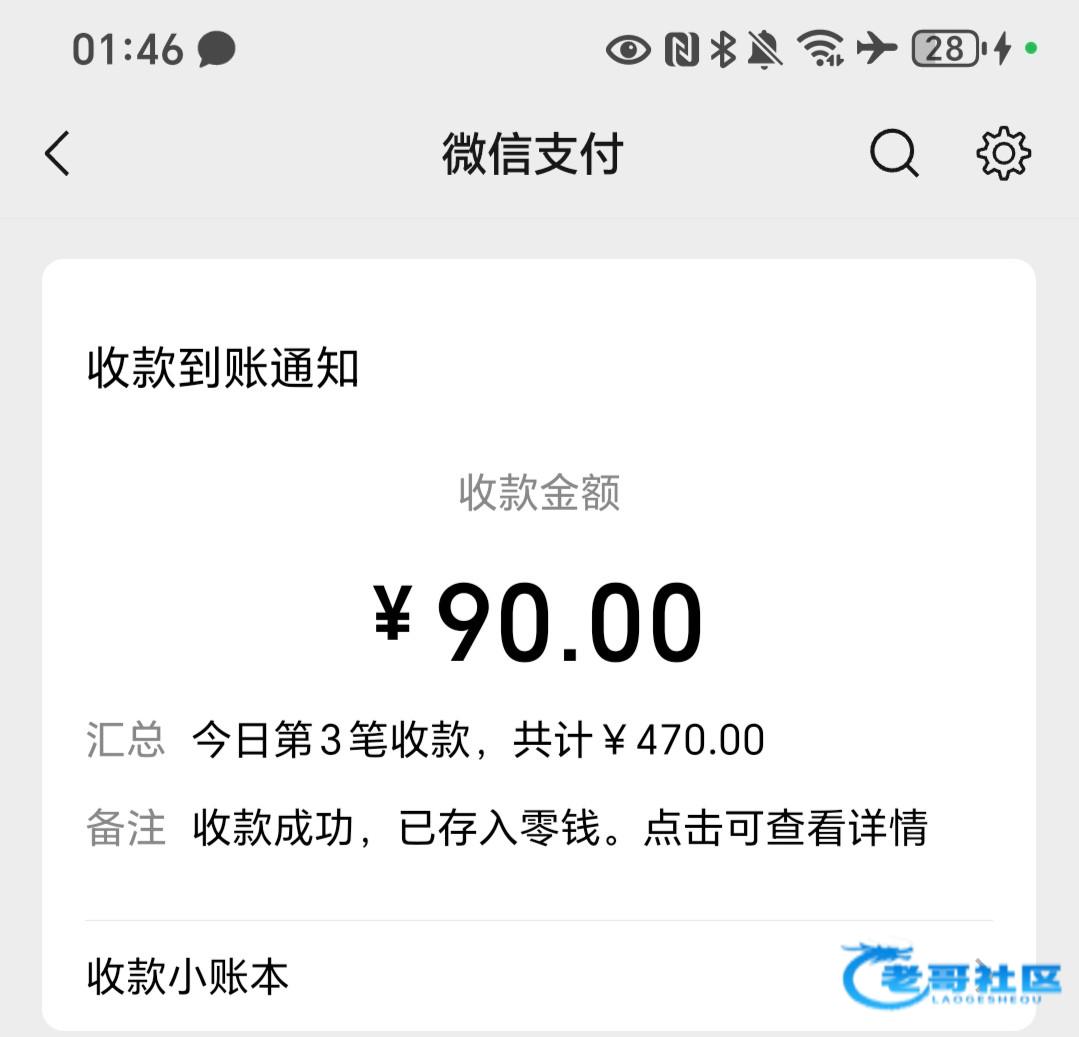Image resolution: width=1079 pixels, height=1037 pixels.
Task: Open 收款小账本
Action: point(539,976)
